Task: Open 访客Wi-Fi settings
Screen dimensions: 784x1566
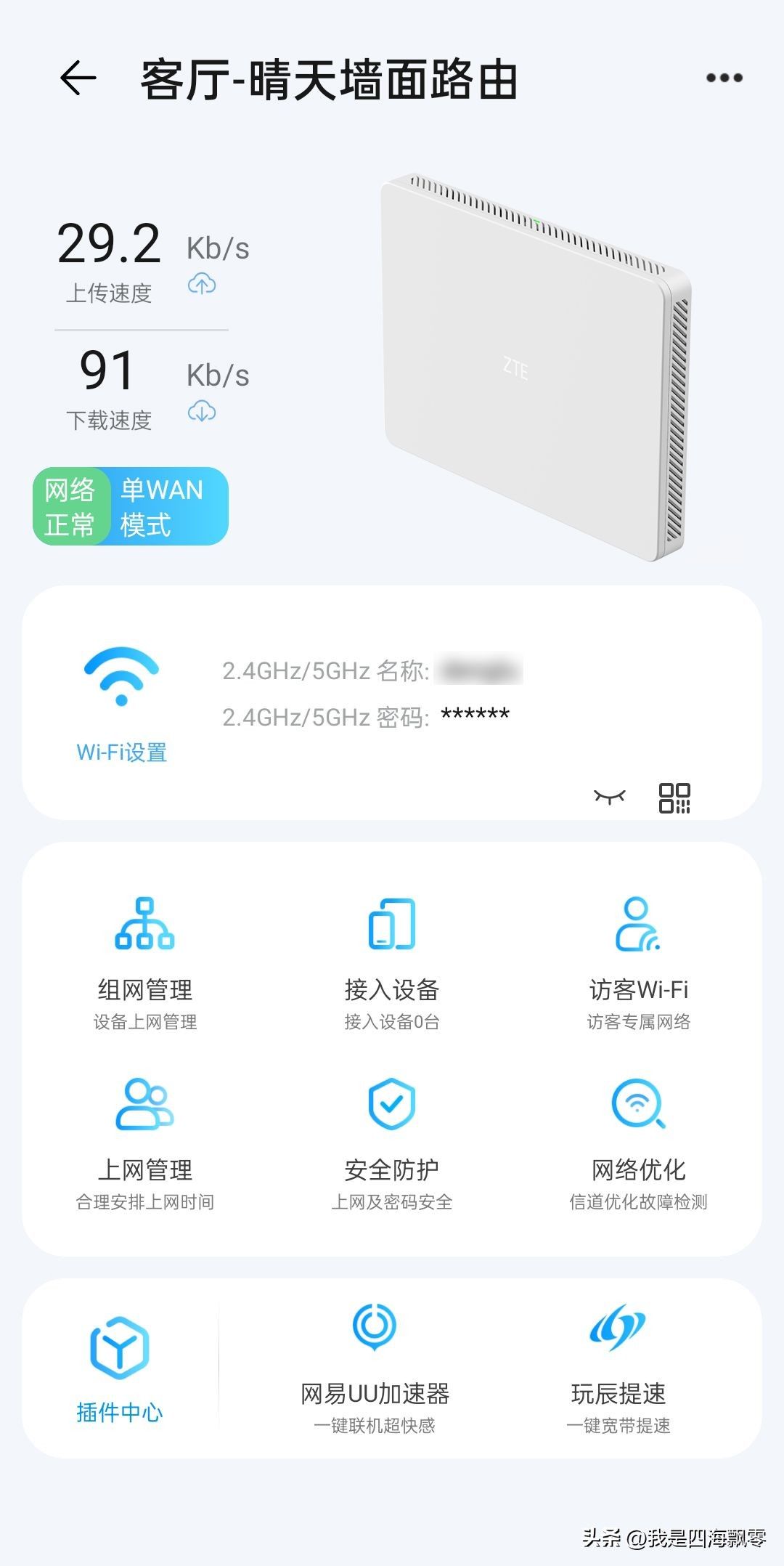Action: pos(638,960)
